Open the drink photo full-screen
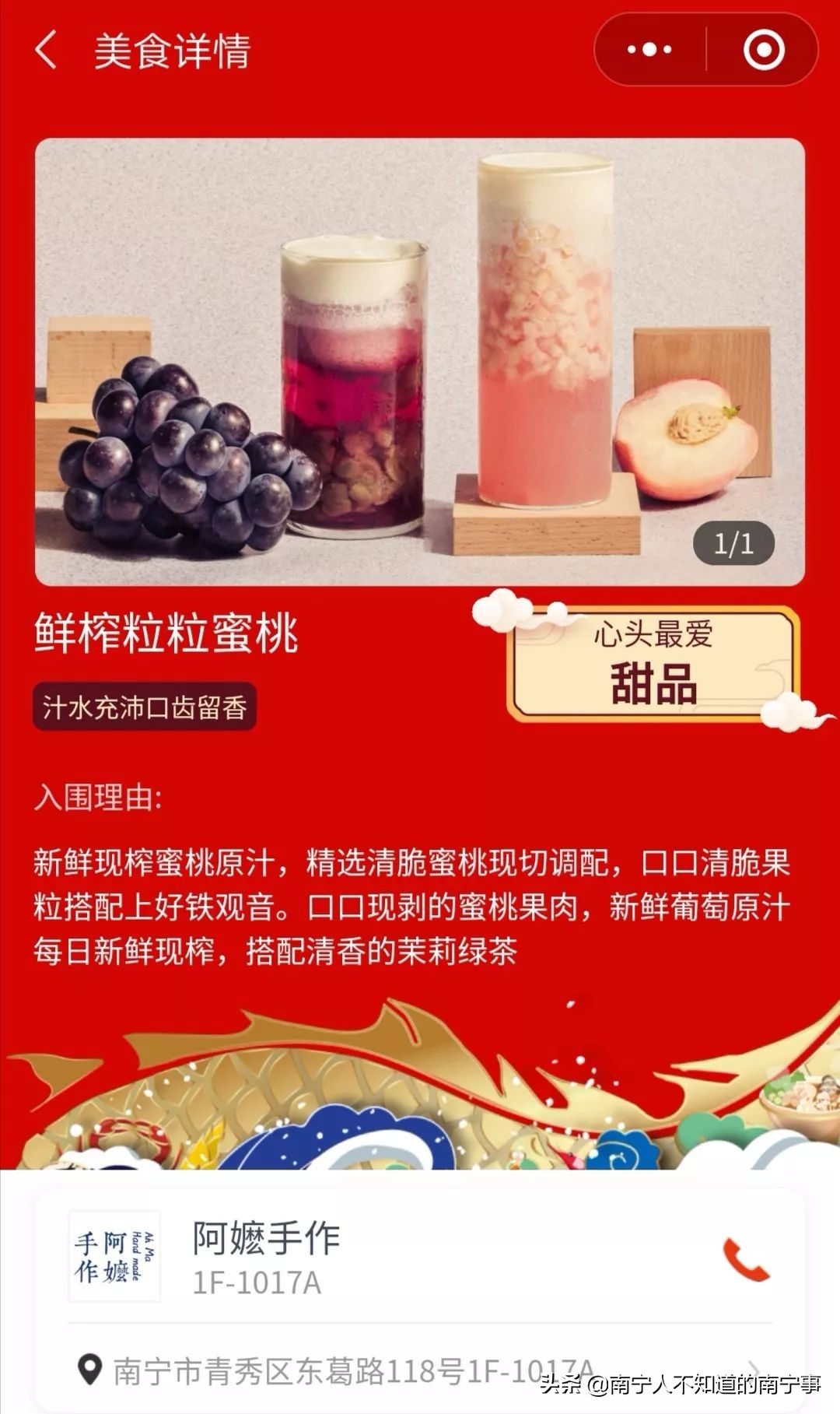 (420, 358)
